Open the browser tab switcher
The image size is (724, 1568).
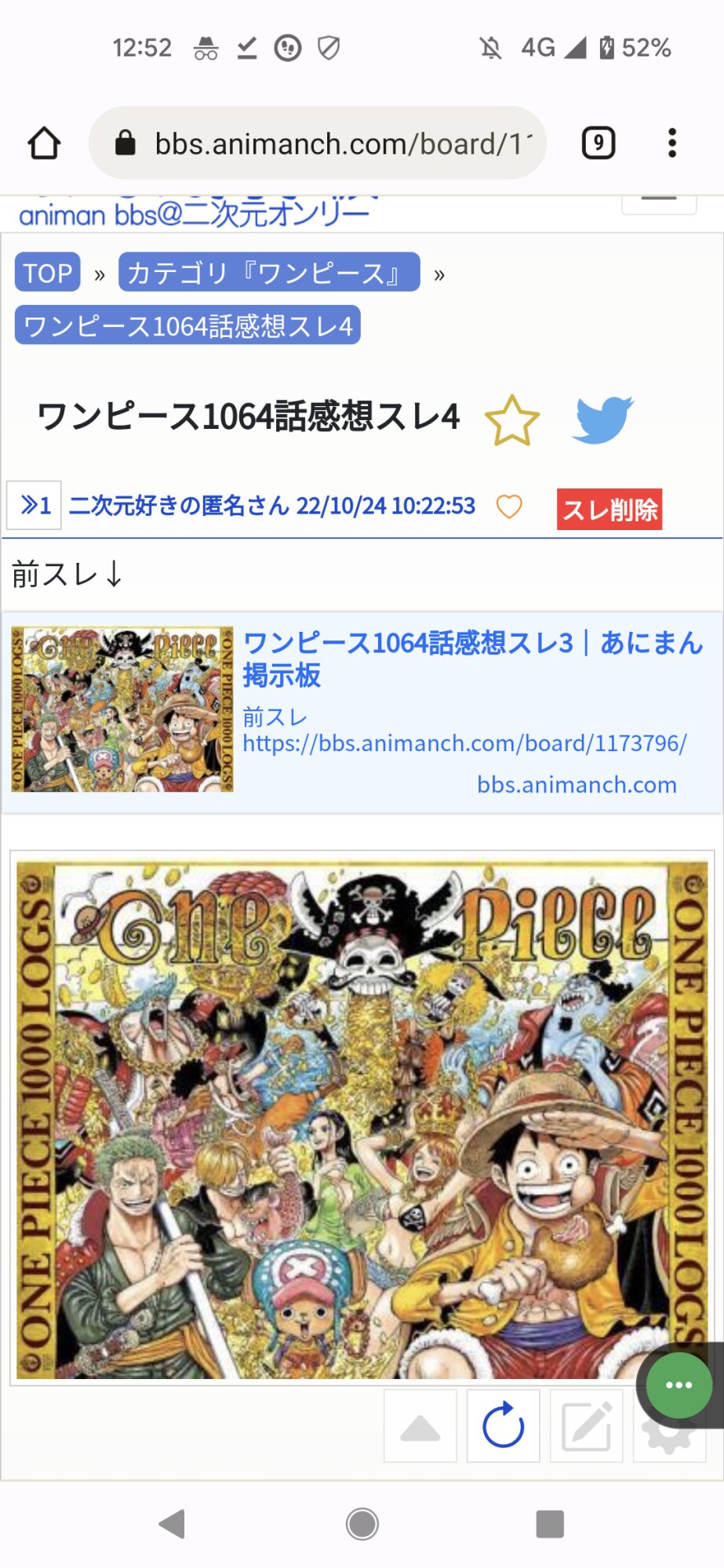[598, 143]
